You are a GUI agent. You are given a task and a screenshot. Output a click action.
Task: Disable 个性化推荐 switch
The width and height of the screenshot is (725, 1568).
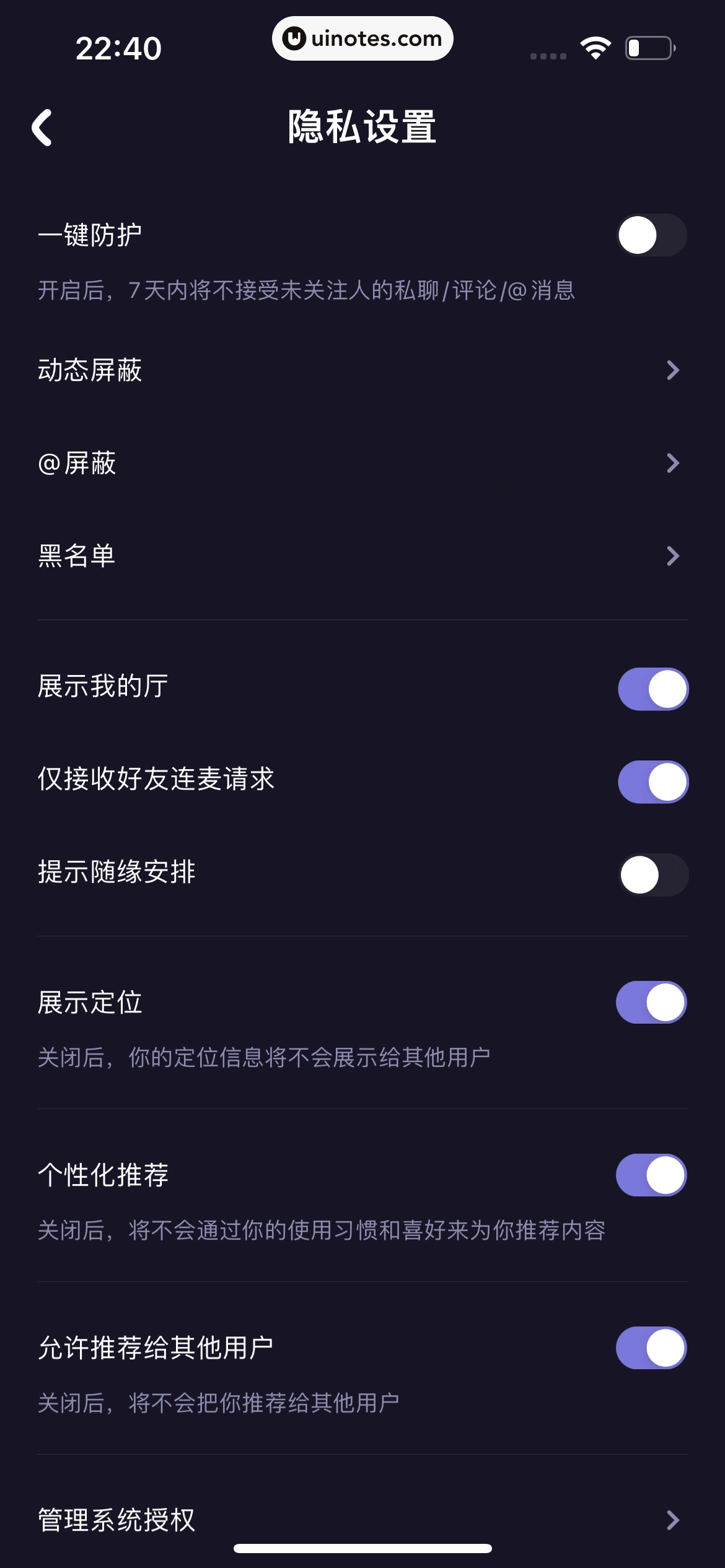point(651,1175)
